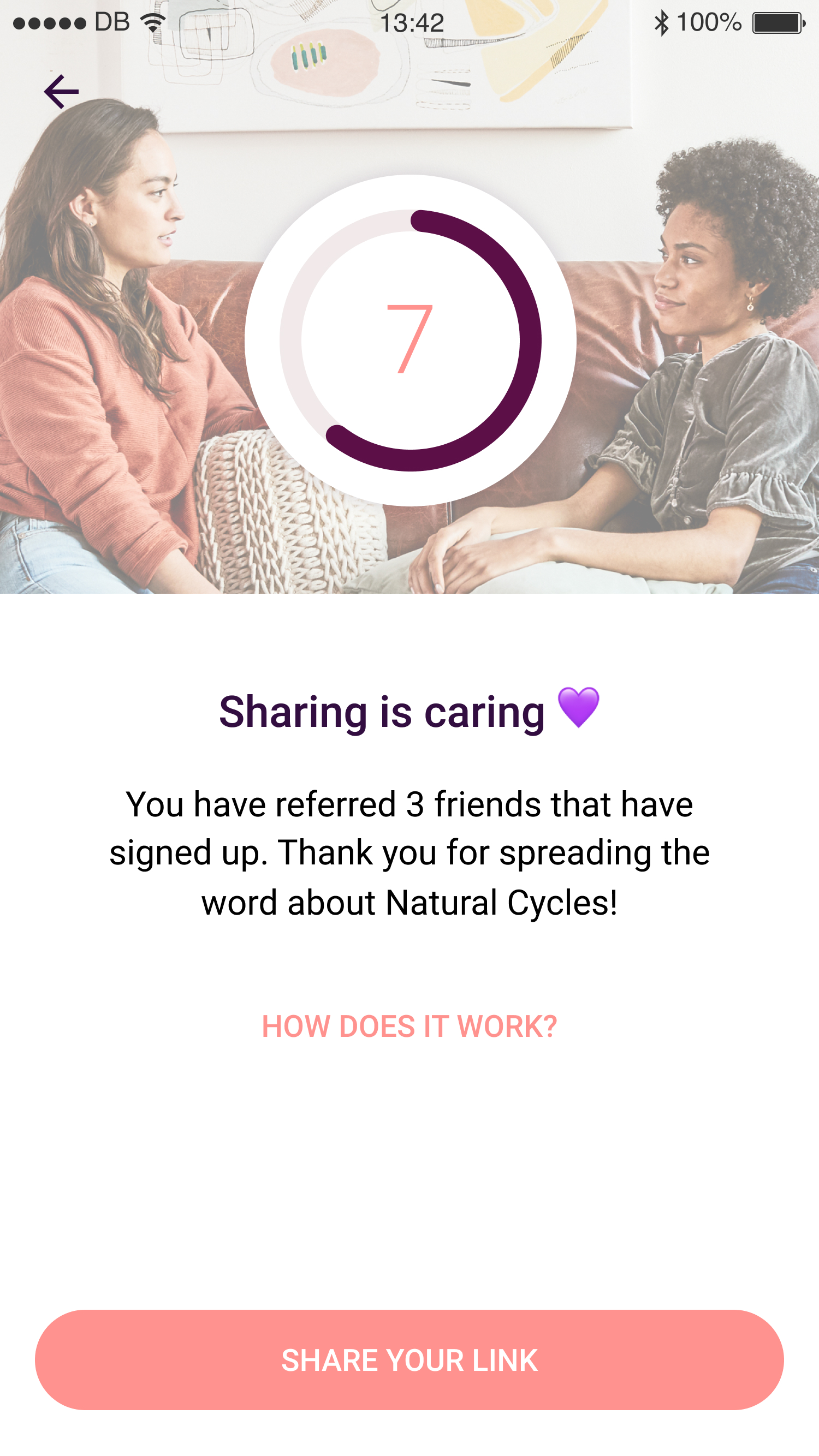Viewport: 819px width, 1456px height.
Task: Go back using the arrow icon
Action: (61, 92)
